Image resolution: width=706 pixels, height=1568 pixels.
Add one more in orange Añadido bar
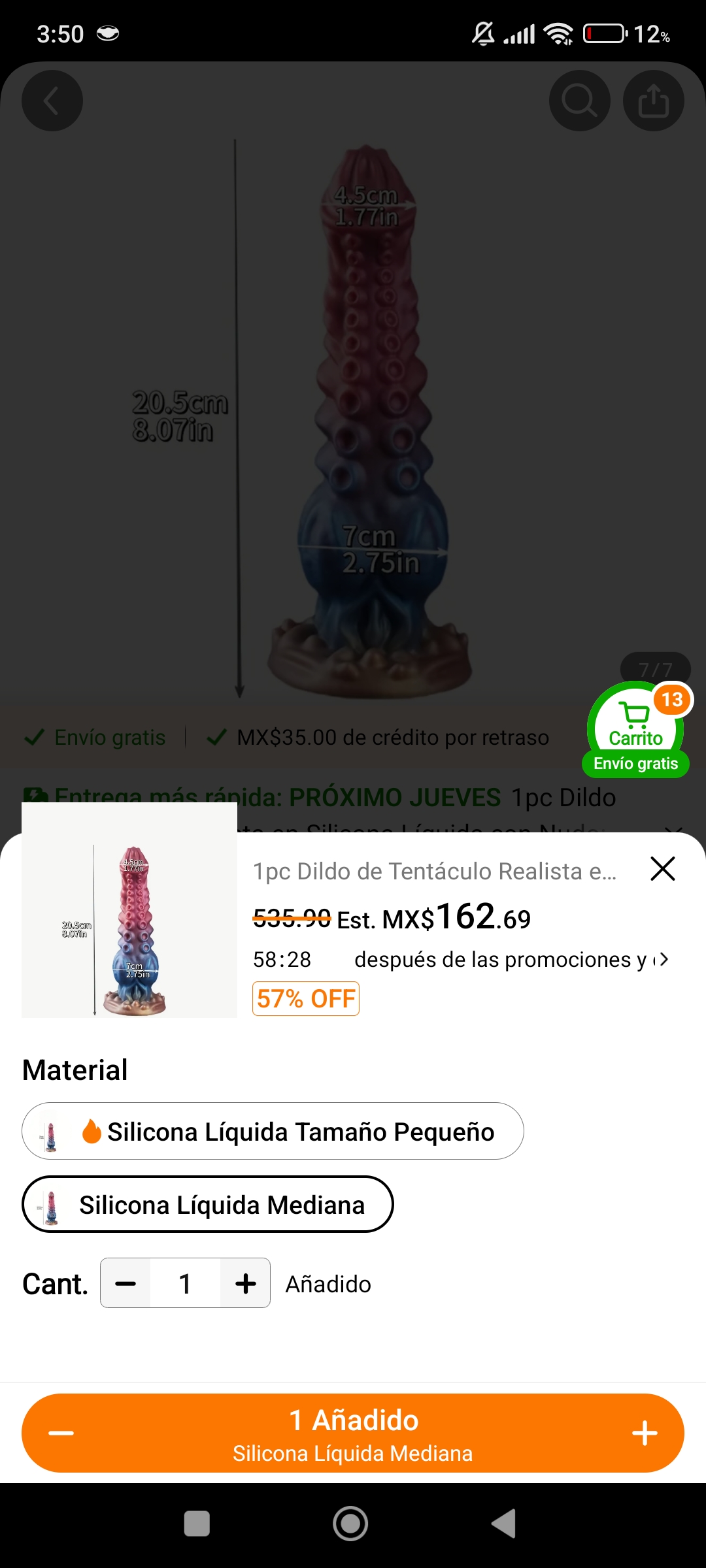[644, 1433]
